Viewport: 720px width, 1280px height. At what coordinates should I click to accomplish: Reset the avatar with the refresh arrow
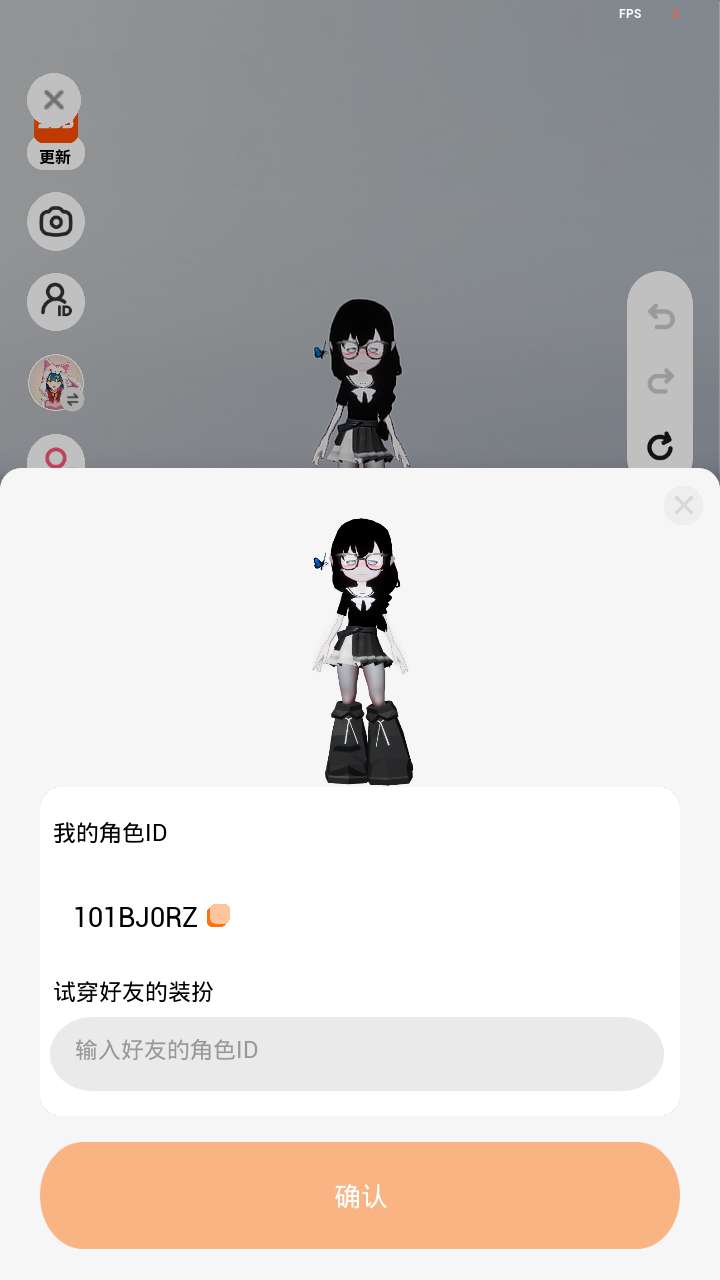pos(660,445)
